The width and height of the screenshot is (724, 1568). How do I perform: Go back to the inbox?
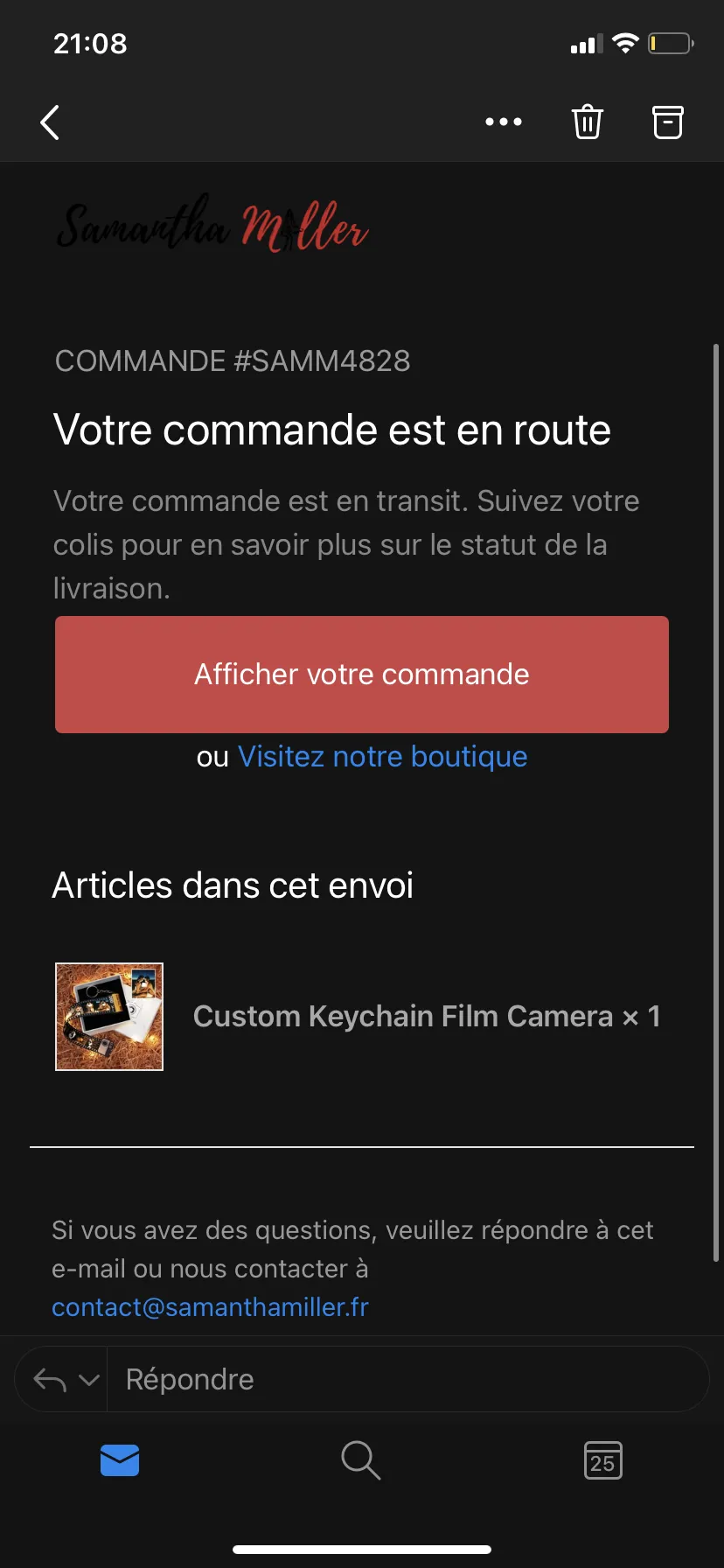[x=50, y=122]
